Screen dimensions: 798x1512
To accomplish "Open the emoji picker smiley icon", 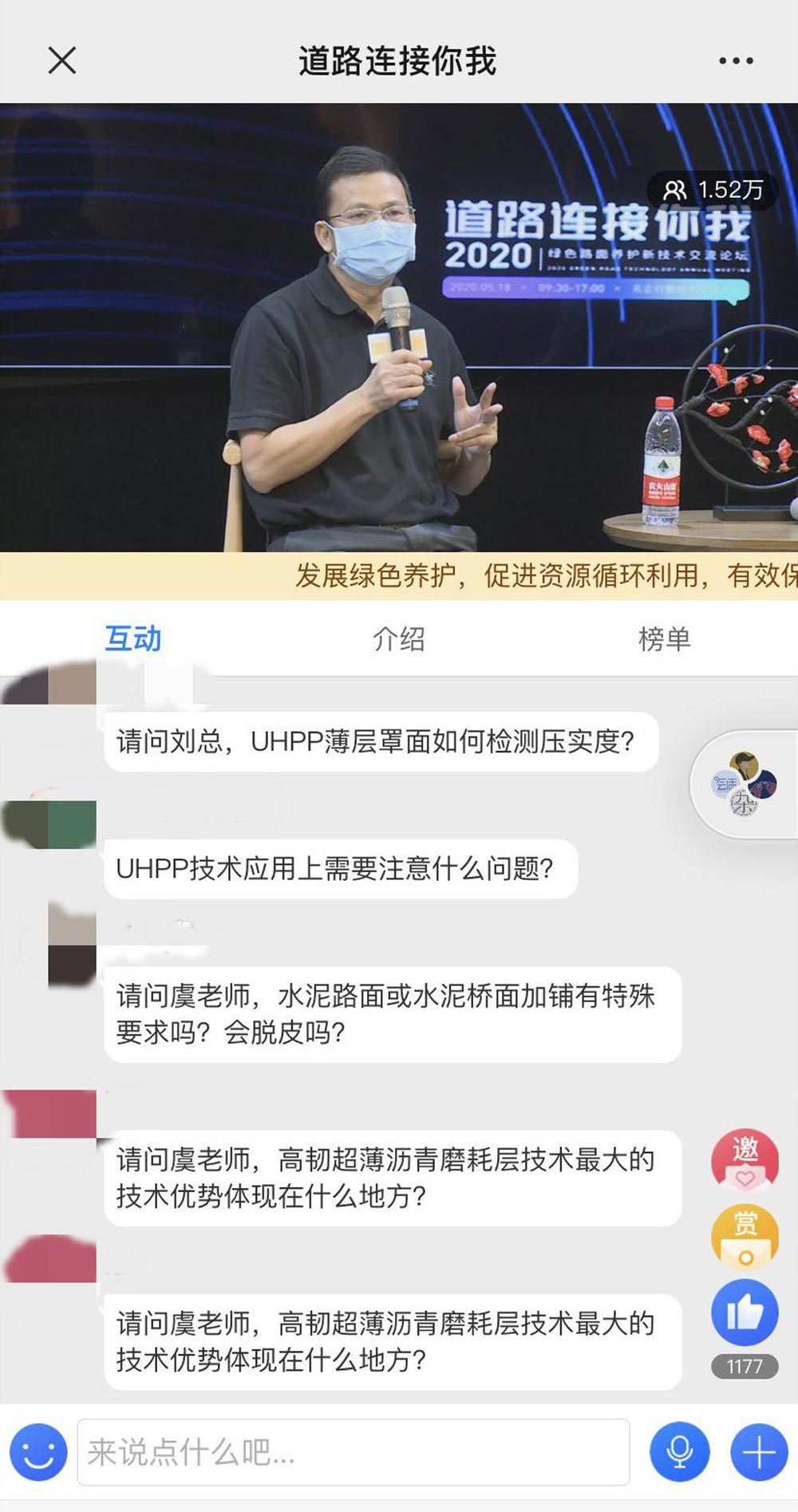I will pos(38,1452).
